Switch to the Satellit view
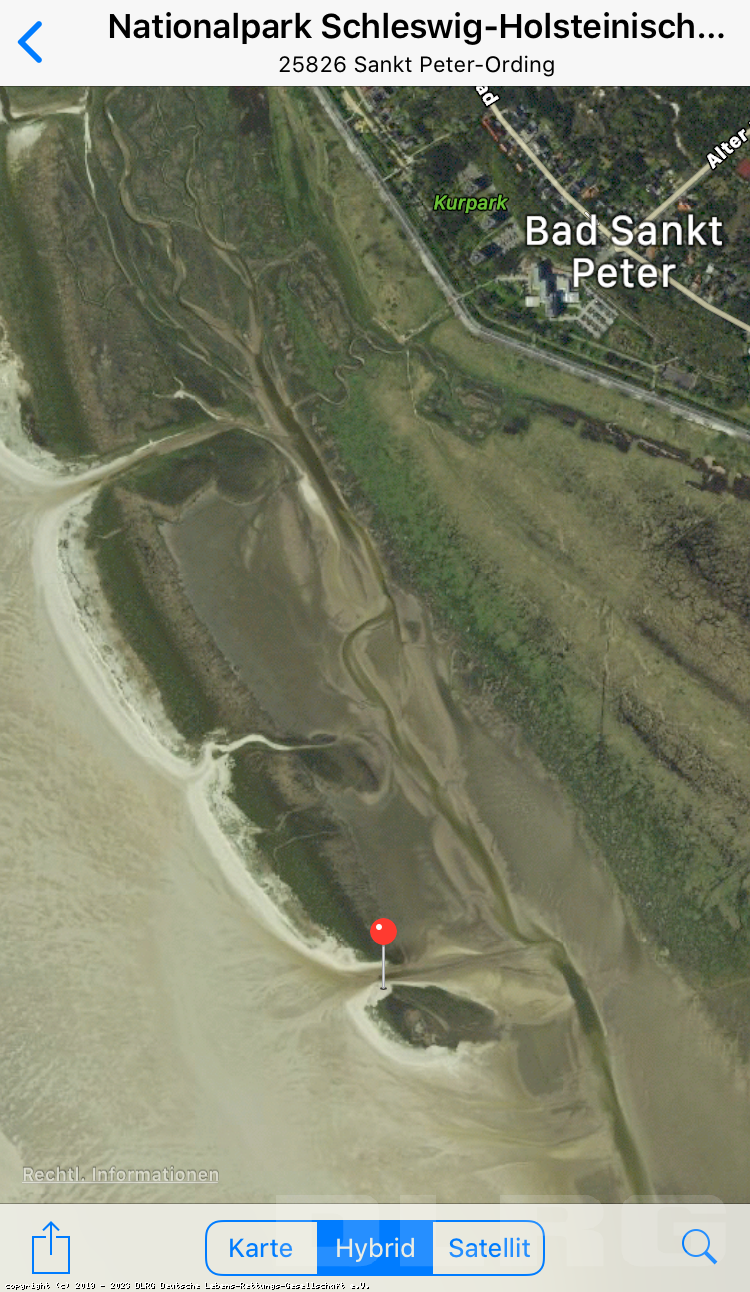The width and height of the screenshot is (750, 1292). (489, 1248)
